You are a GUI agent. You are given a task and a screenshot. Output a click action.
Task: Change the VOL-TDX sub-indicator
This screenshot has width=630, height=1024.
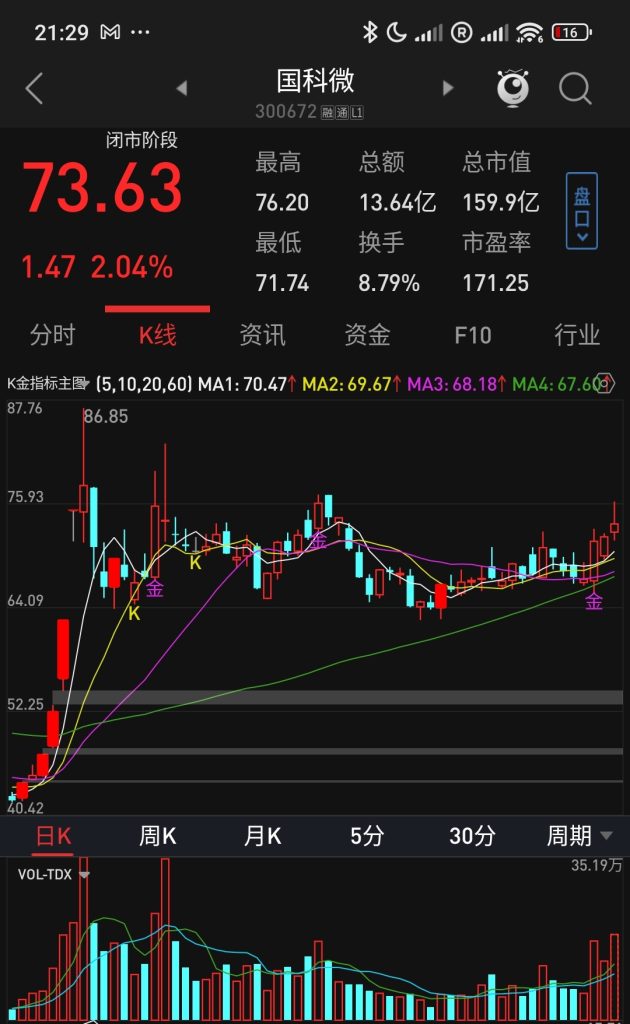(52, 874)
